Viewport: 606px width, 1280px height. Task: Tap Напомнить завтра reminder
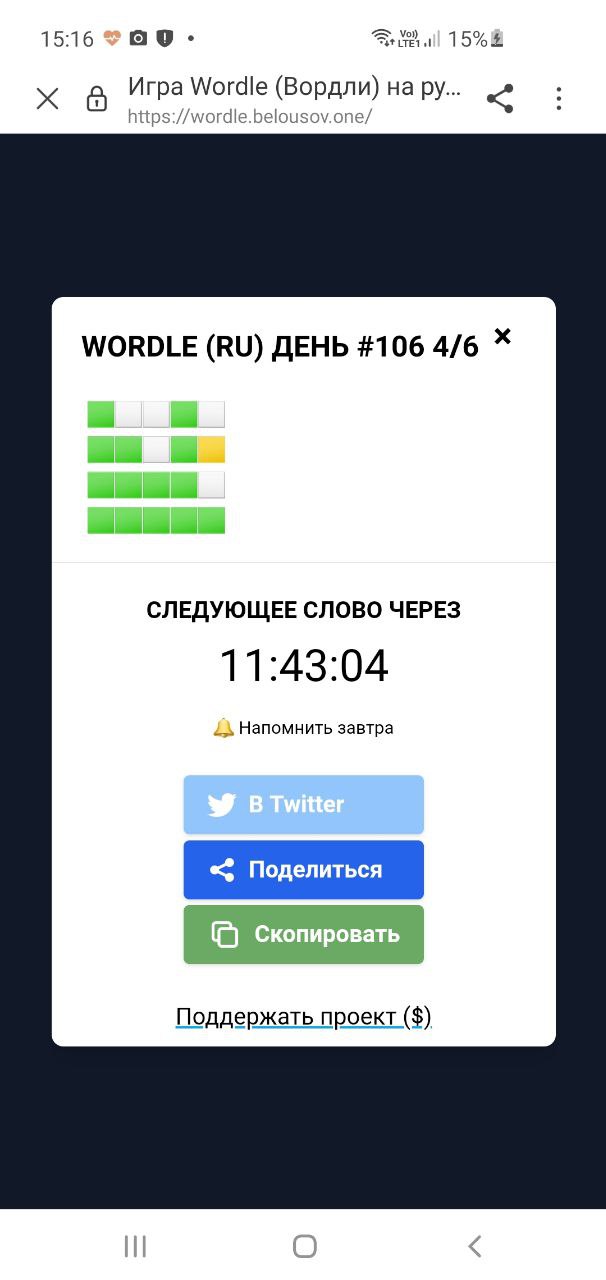click(x=303, y=728)
